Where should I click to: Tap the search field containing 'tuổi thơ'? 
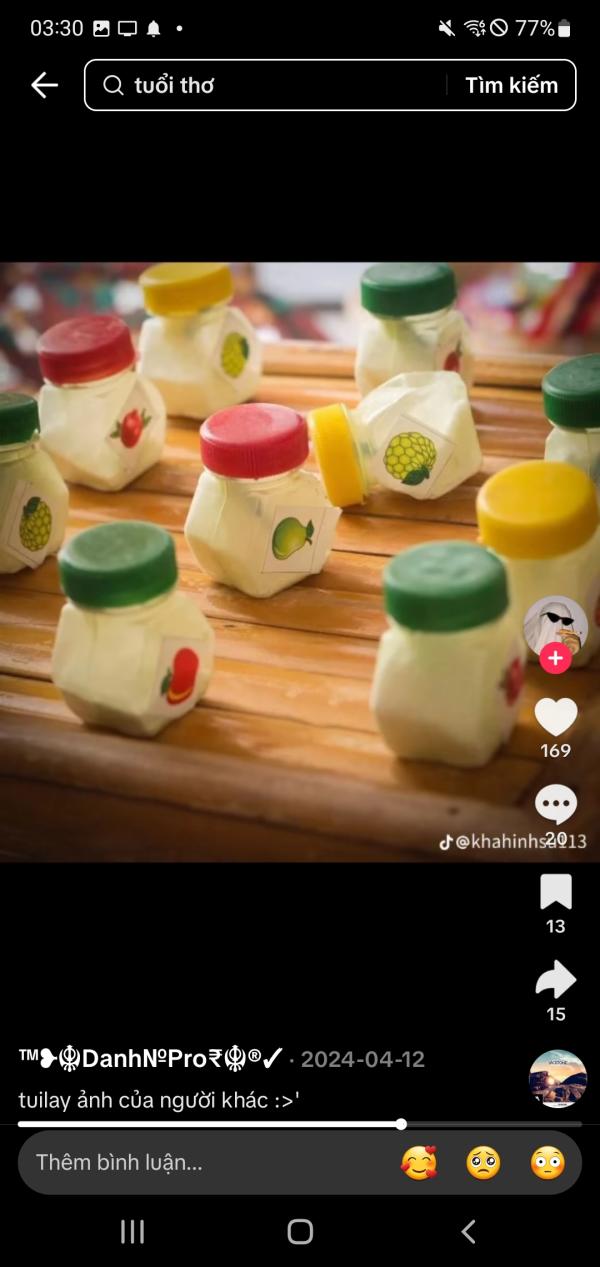click(270, 86)
